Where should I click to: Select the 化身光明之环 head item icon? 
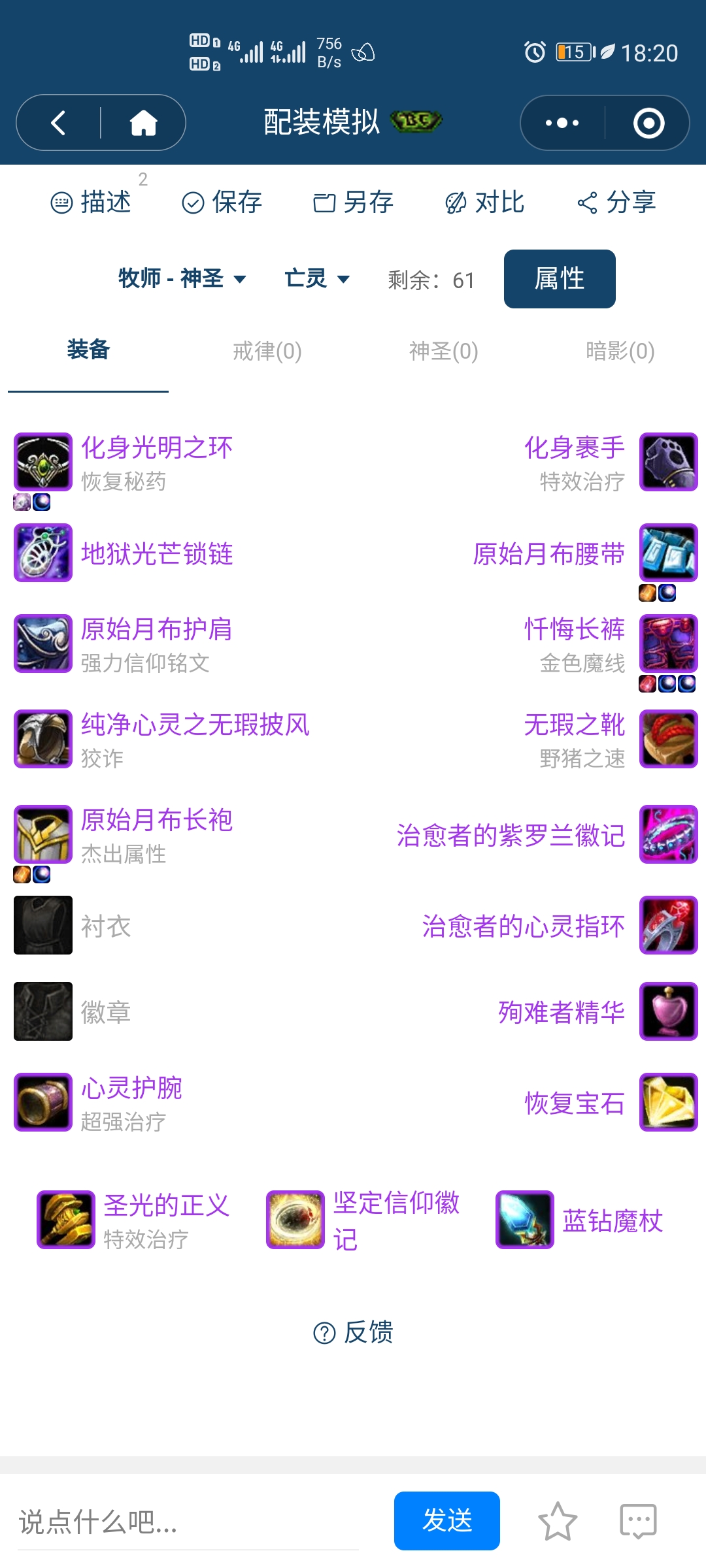pyautogui.click(x=42, y=461)
